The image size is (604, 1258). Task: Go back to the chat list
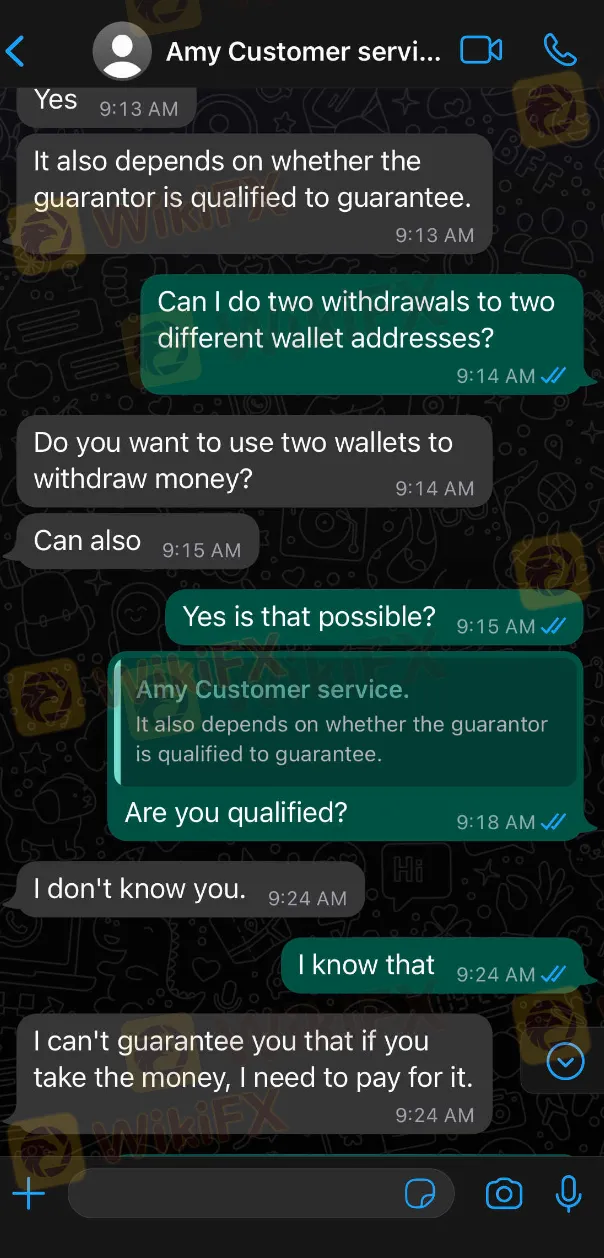pyautogui.click(x=16, y=51)
